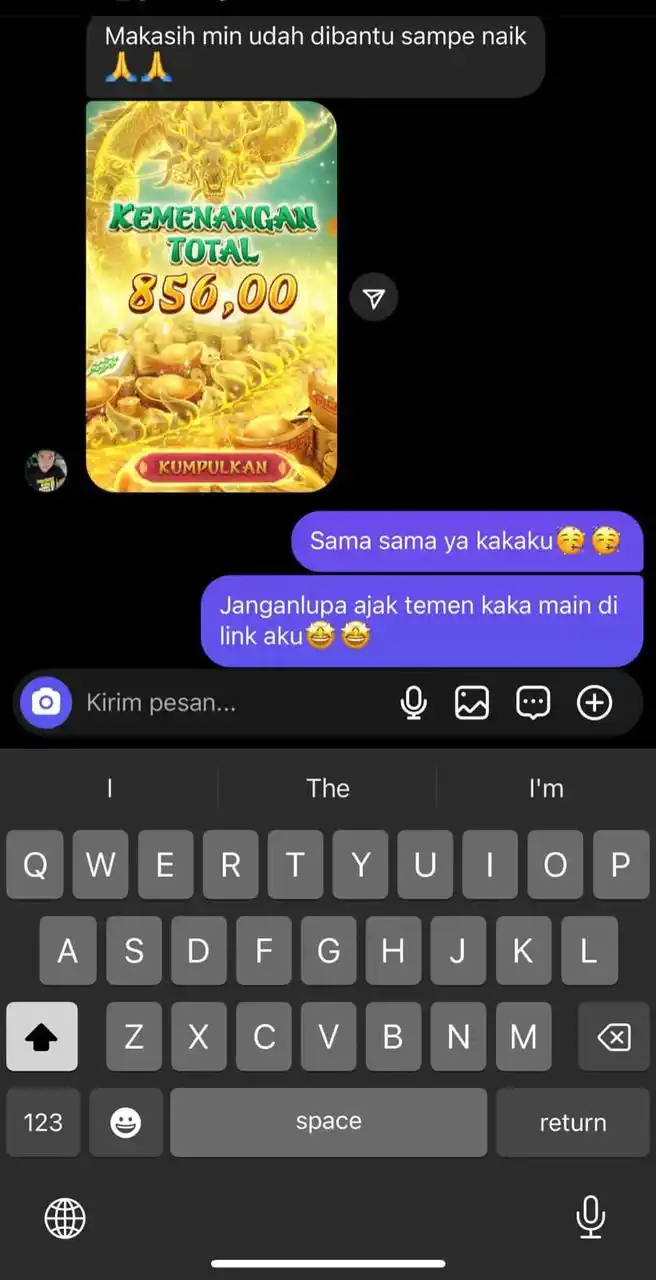Forward the Kemenangan Total image
656x1280 pixels.
coord(374,298)
